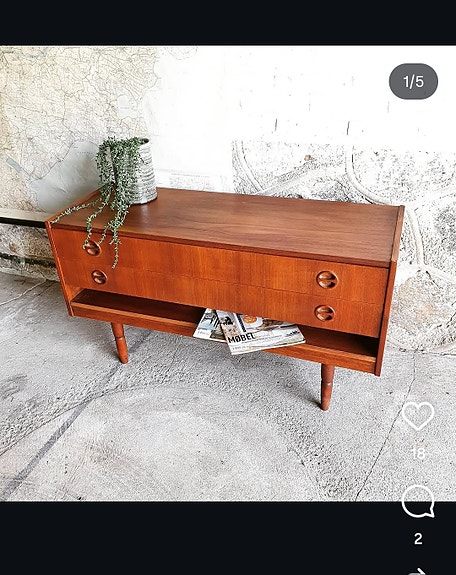Open the comments on this post
Viewport: 456px width, 575px height.
point(418,501)
